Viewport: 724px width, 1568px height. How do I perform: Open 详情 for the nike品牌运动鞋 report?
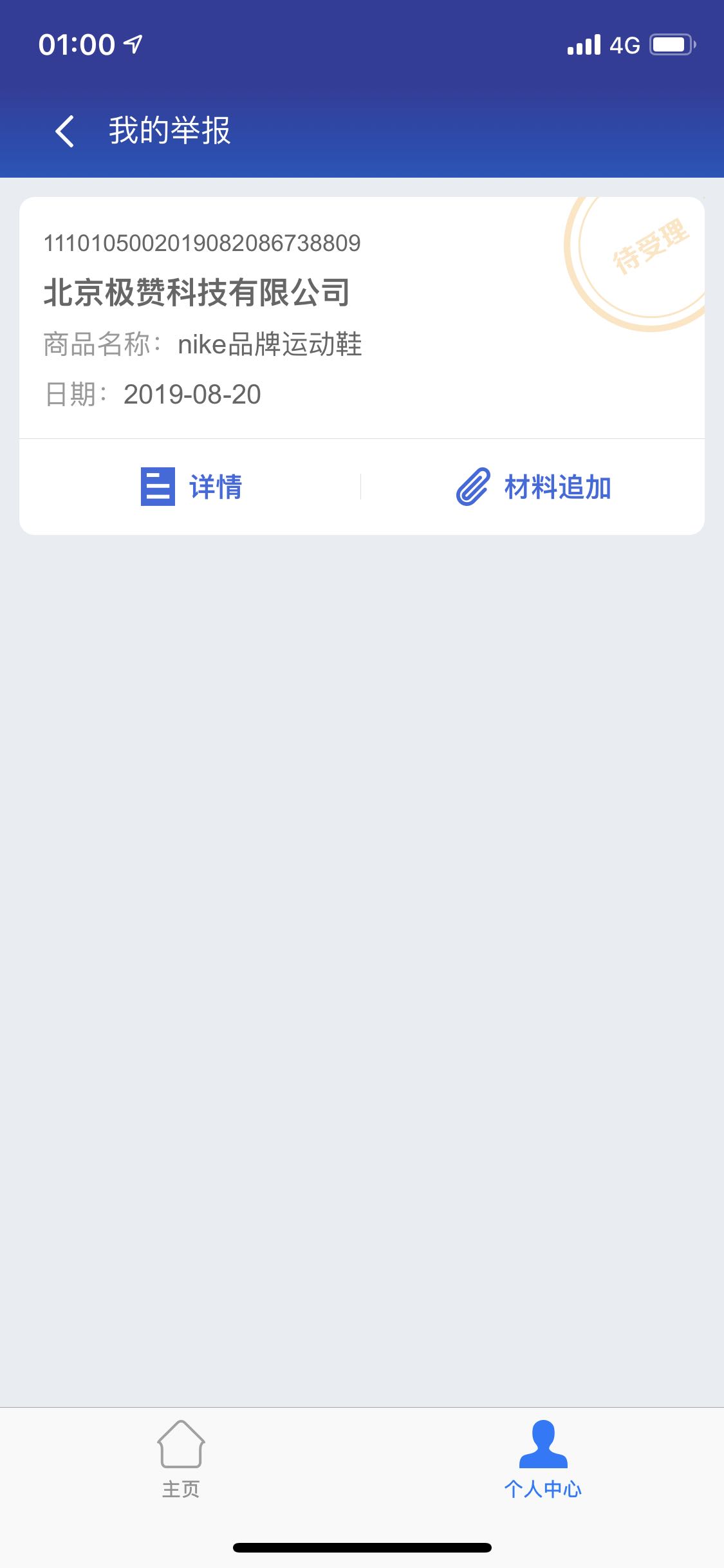(x=191, y=487)
